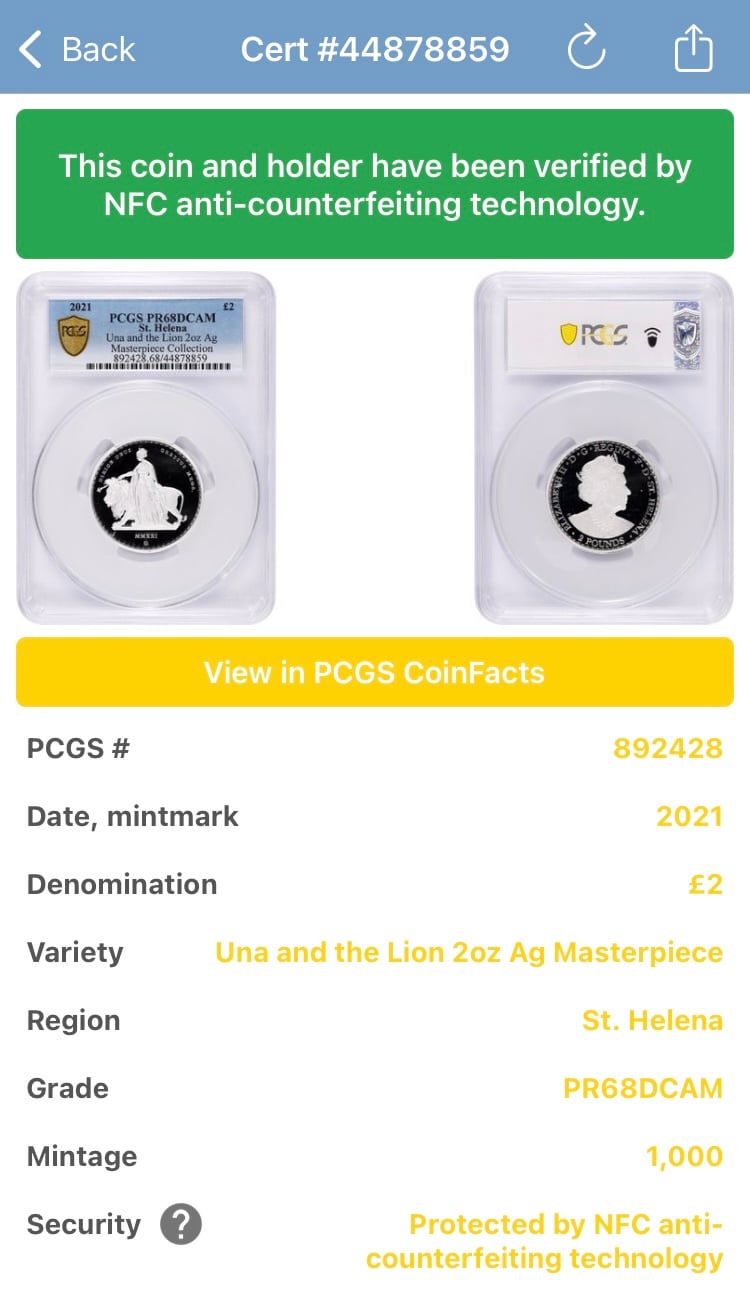The image size is (750, 1299).
Task: Go back to the previous screen
Action: (77, 49)
